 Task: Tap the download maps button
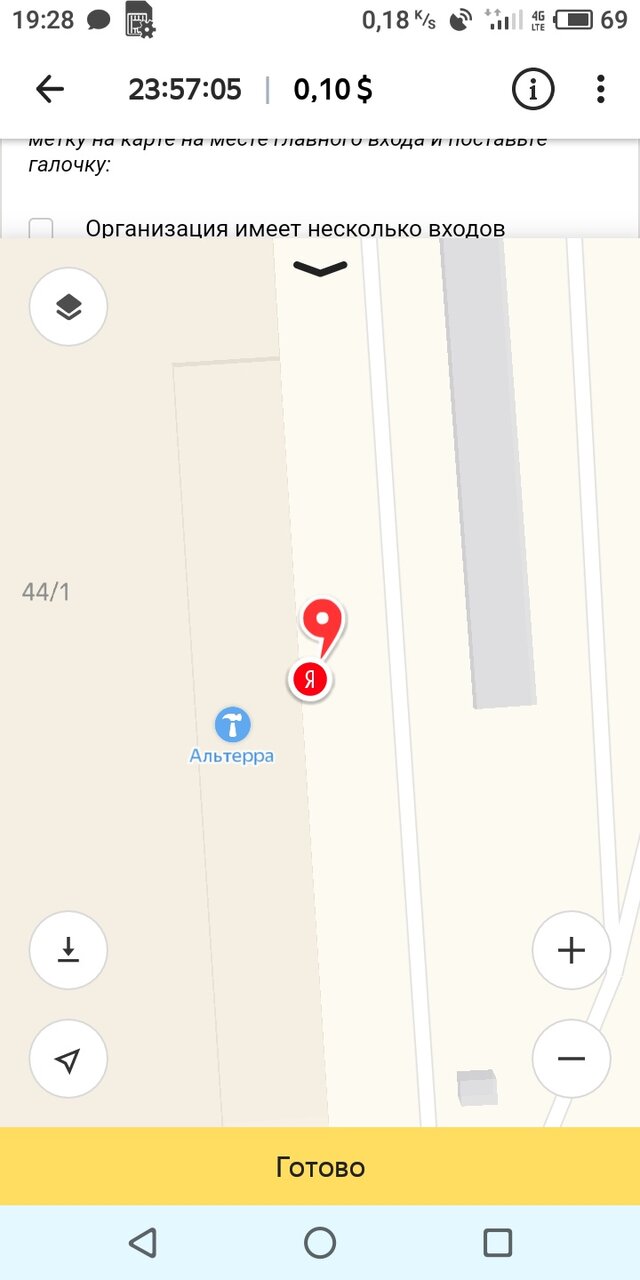[68, 950]
